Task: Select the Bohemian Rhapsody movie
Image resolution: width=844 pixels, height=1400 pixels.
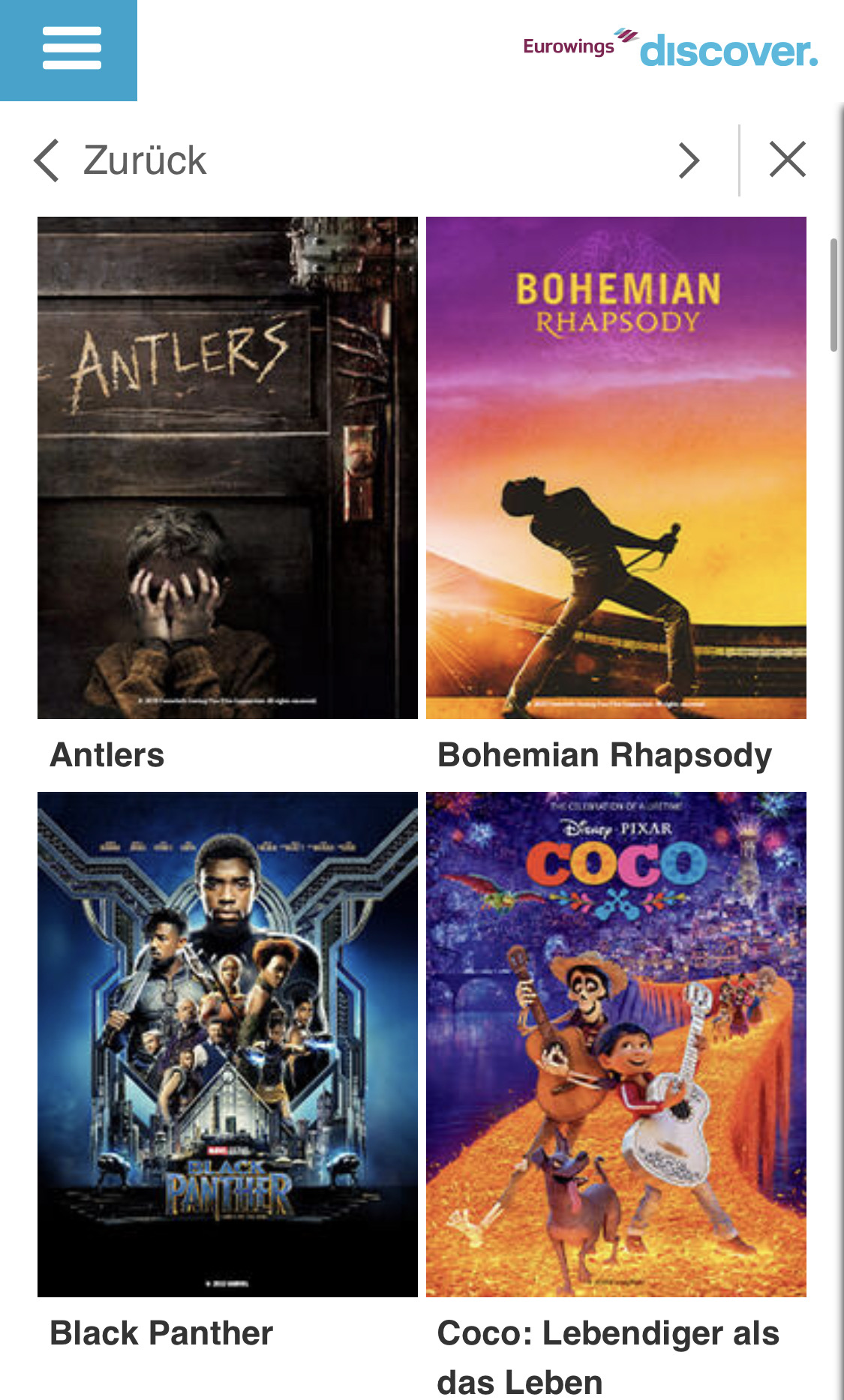Action: pos(616,468)
